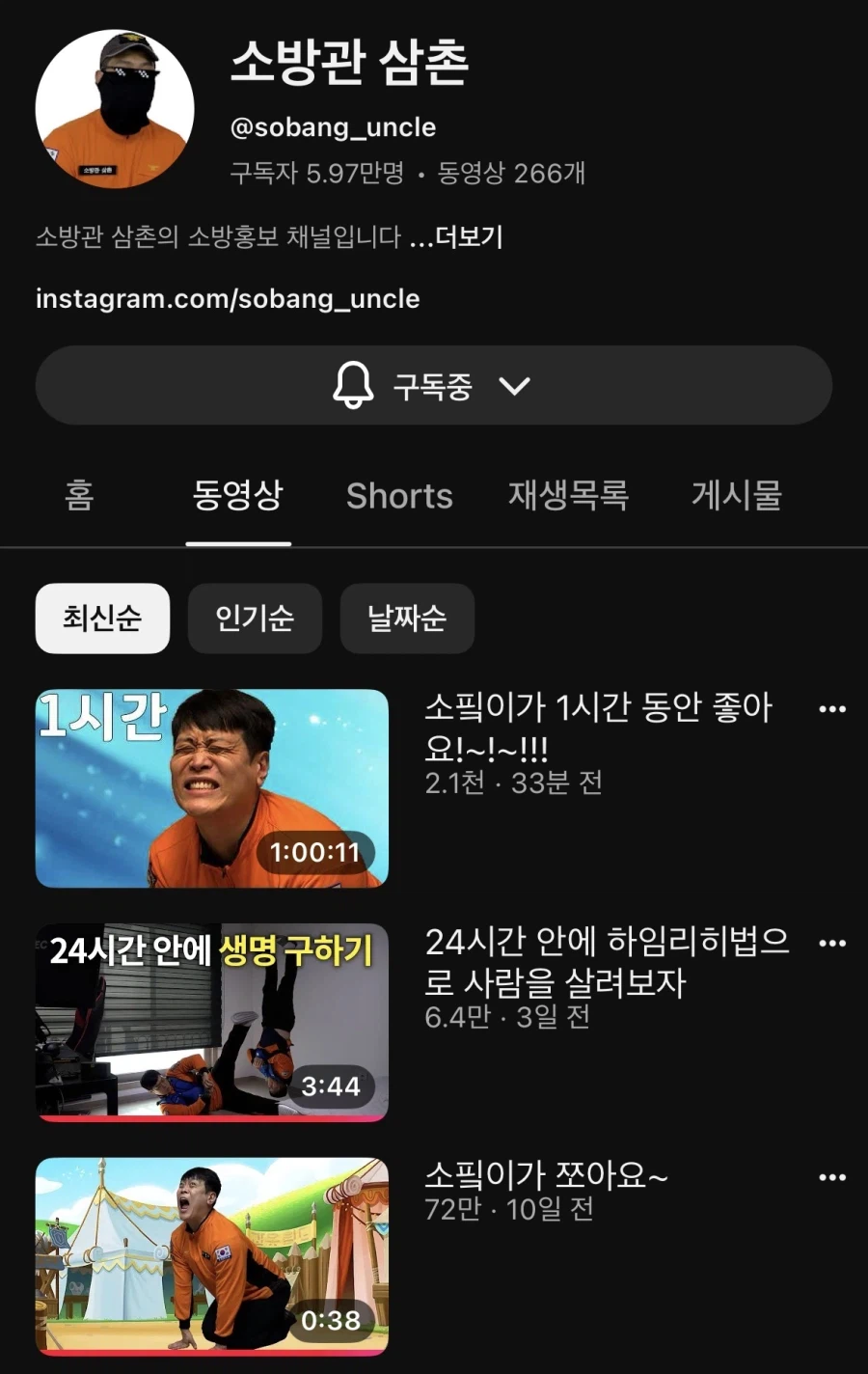
Task: Enable the 인기순 sort filter
Action: (255, 618)
